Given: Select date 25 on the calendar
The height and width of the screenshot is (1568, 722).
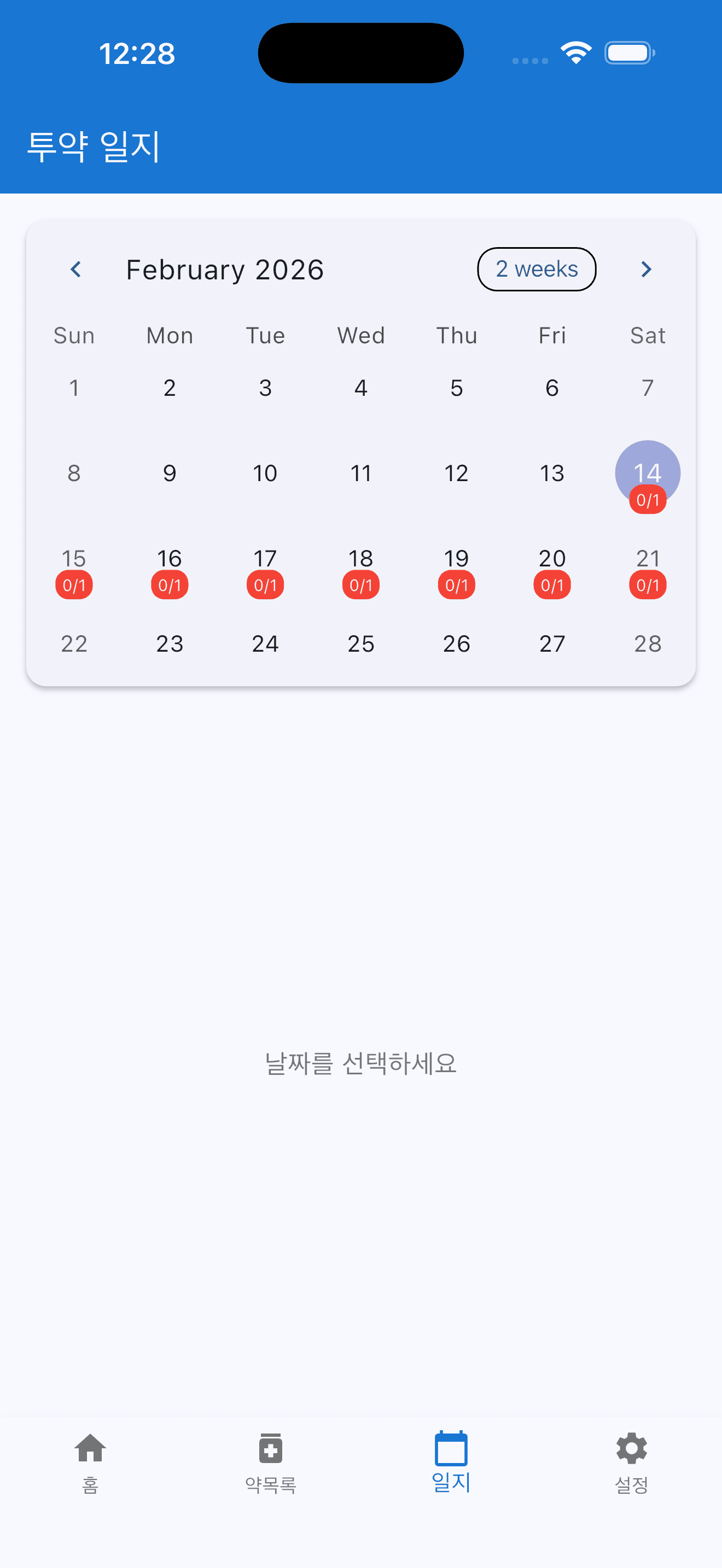Looking at the screenshot, I should click(360, 643).
